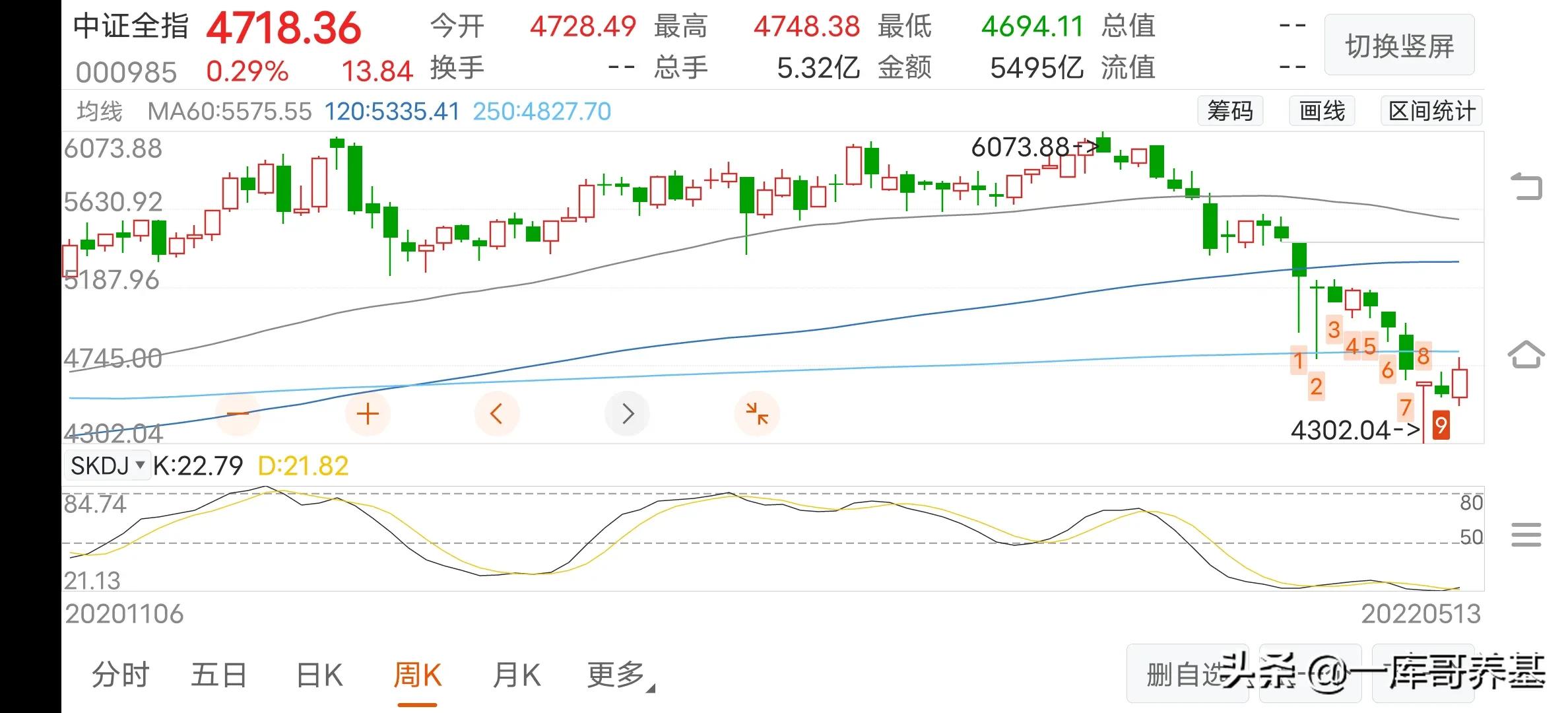The width and height of the screenshot is (1568, 713).
Task: Zoom in the K-line chart
Action: coord(368,414)
